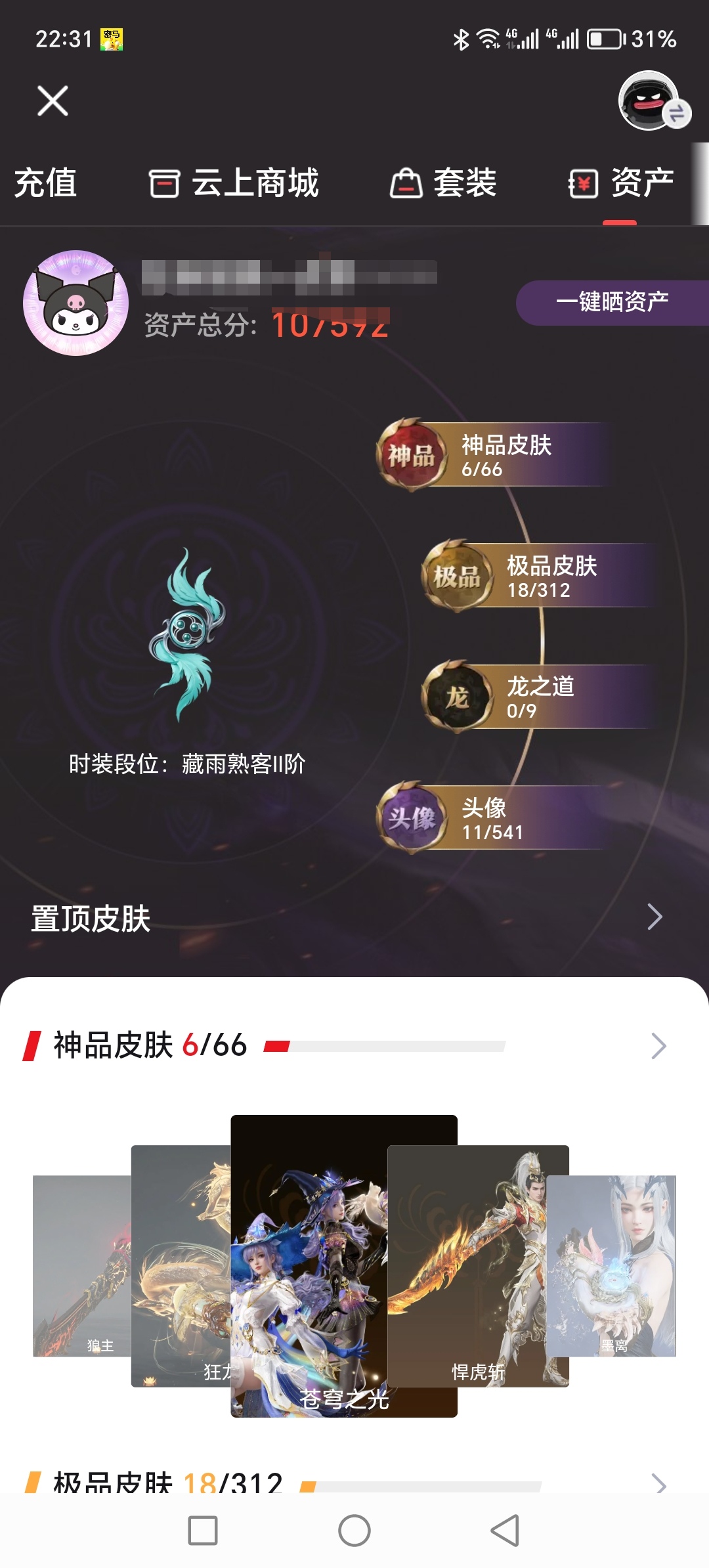Select the 资产 tab

(621, 183)
